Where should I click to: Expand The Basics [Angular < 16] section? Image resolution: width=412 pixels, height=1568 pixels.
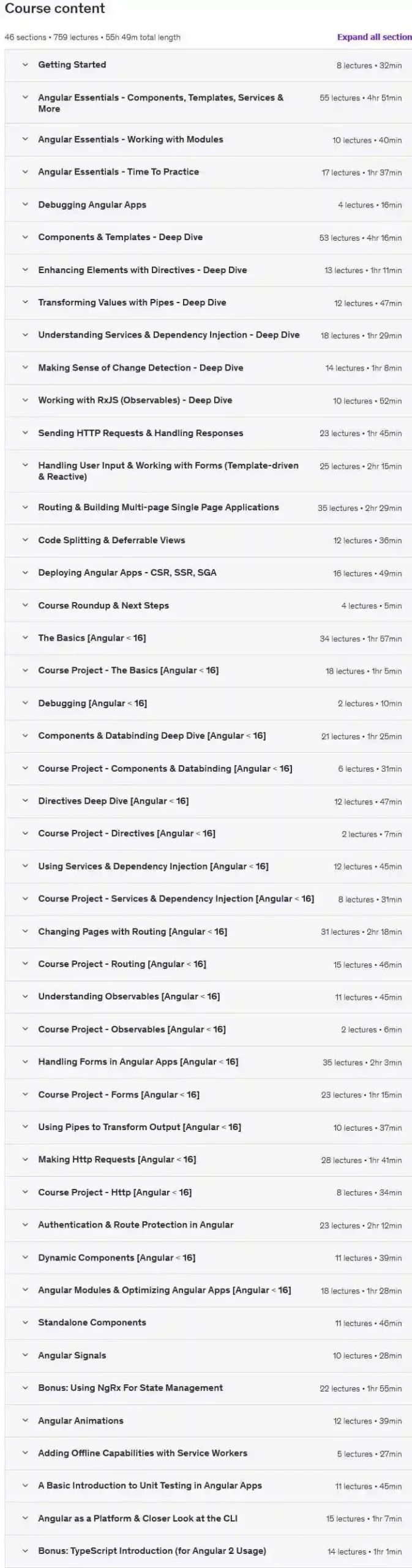pos(92,638)
